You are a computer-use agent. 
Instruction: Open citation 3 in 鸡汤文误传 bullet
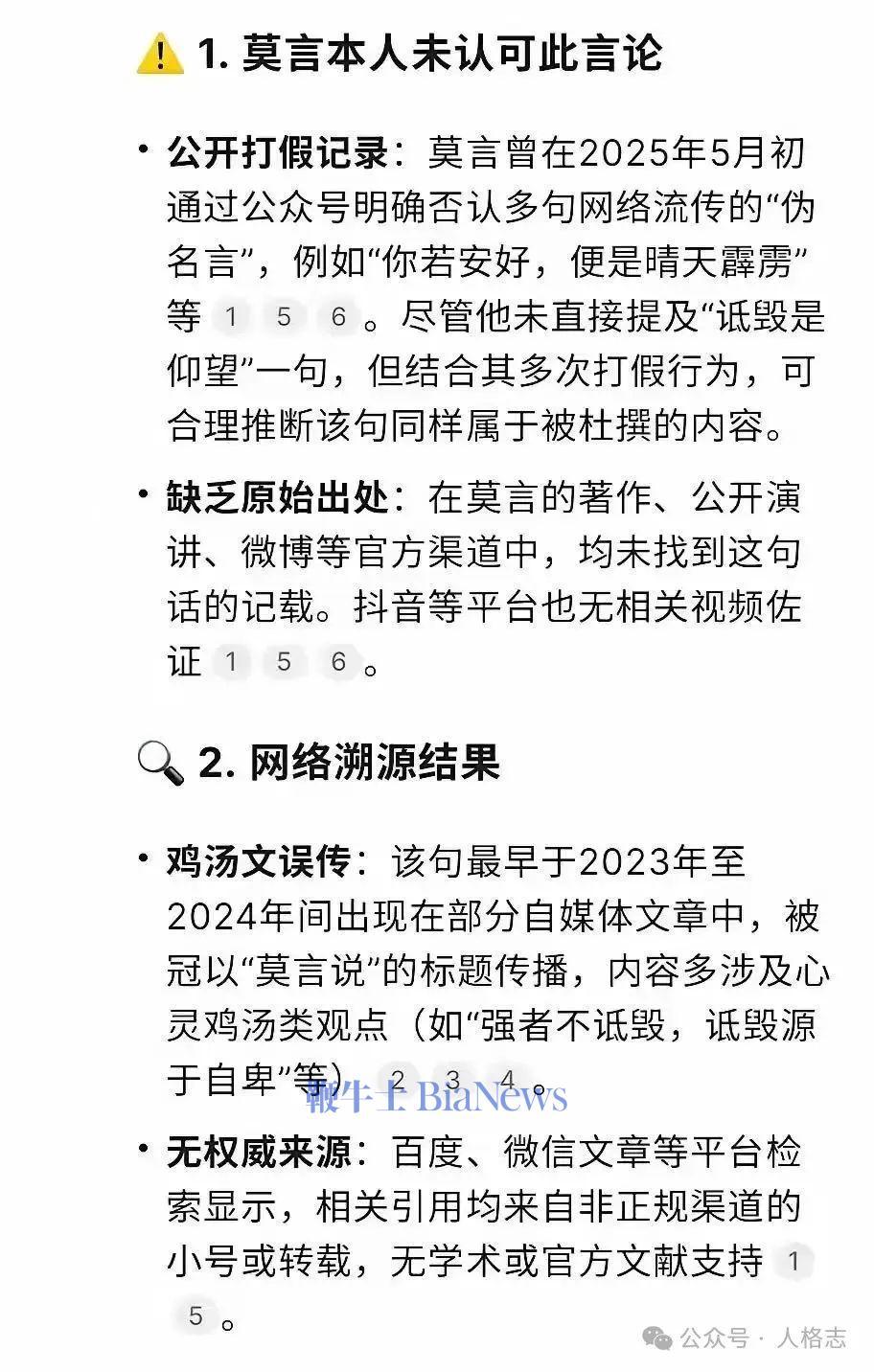[453, 1080]
